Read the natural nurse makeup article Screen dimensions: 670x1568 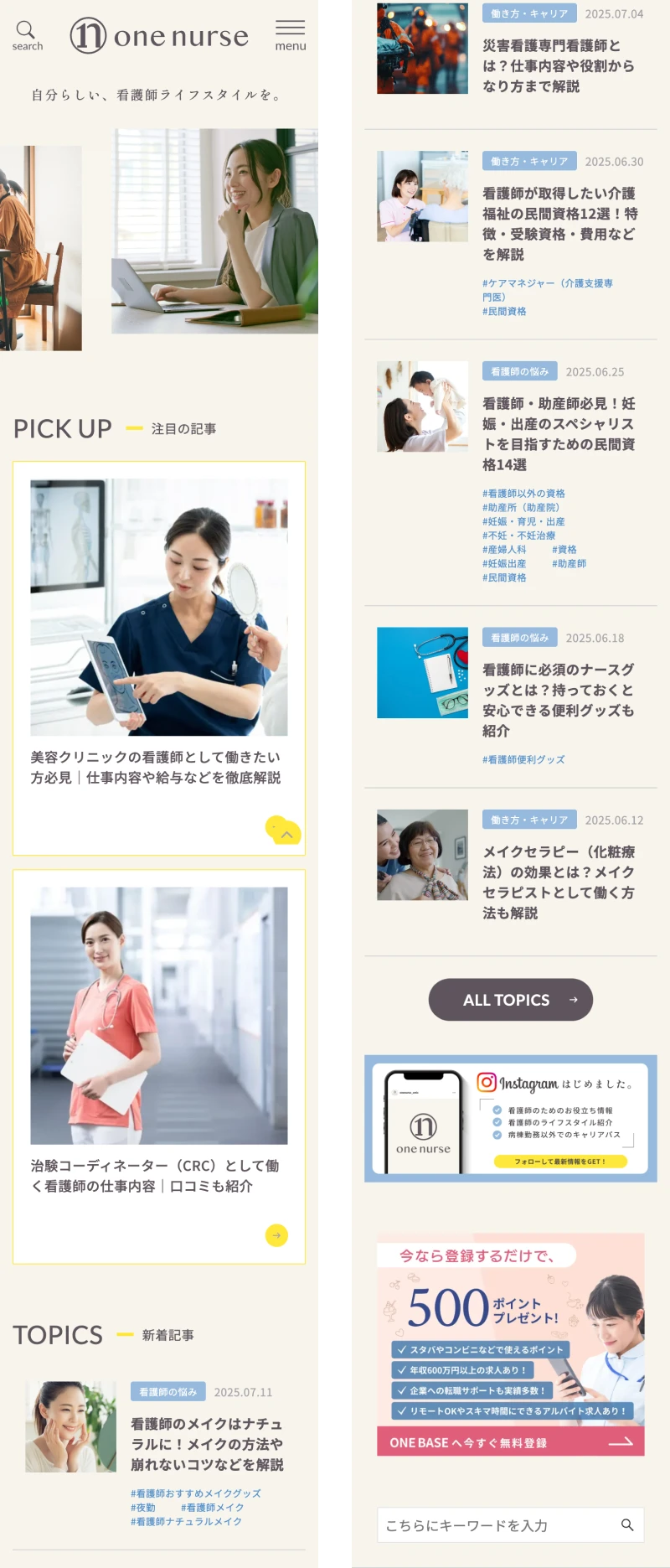pos(207,1444)
